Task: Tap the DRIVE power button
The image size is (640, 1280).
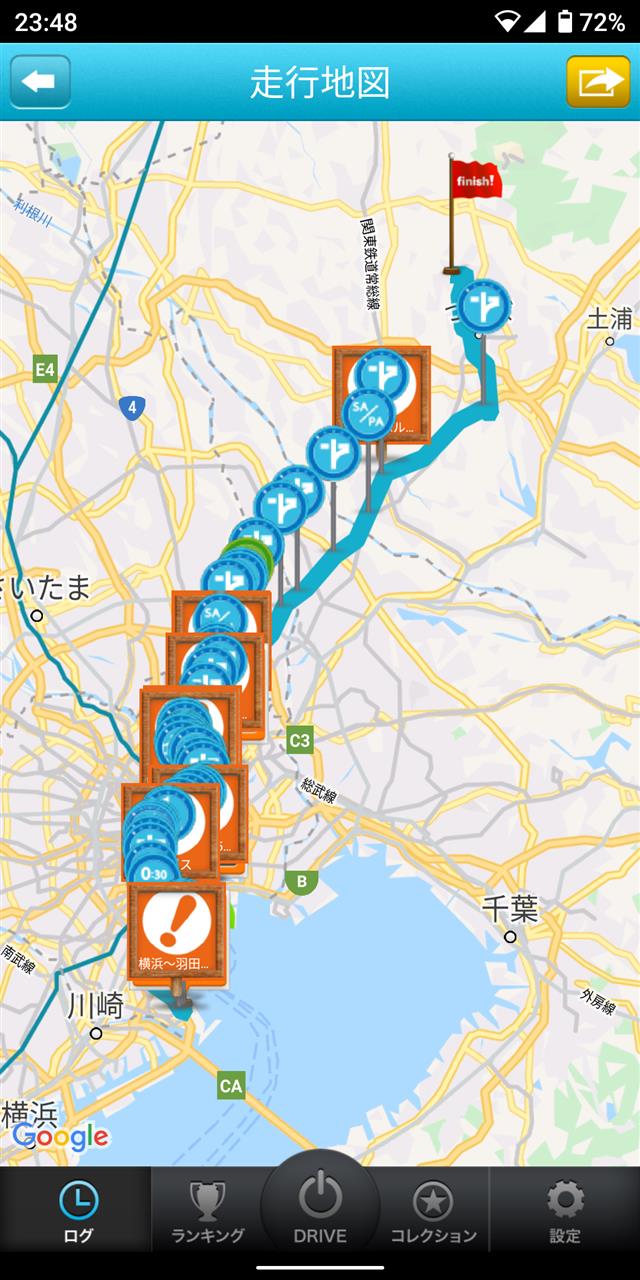Action: tap(320, 1205)
